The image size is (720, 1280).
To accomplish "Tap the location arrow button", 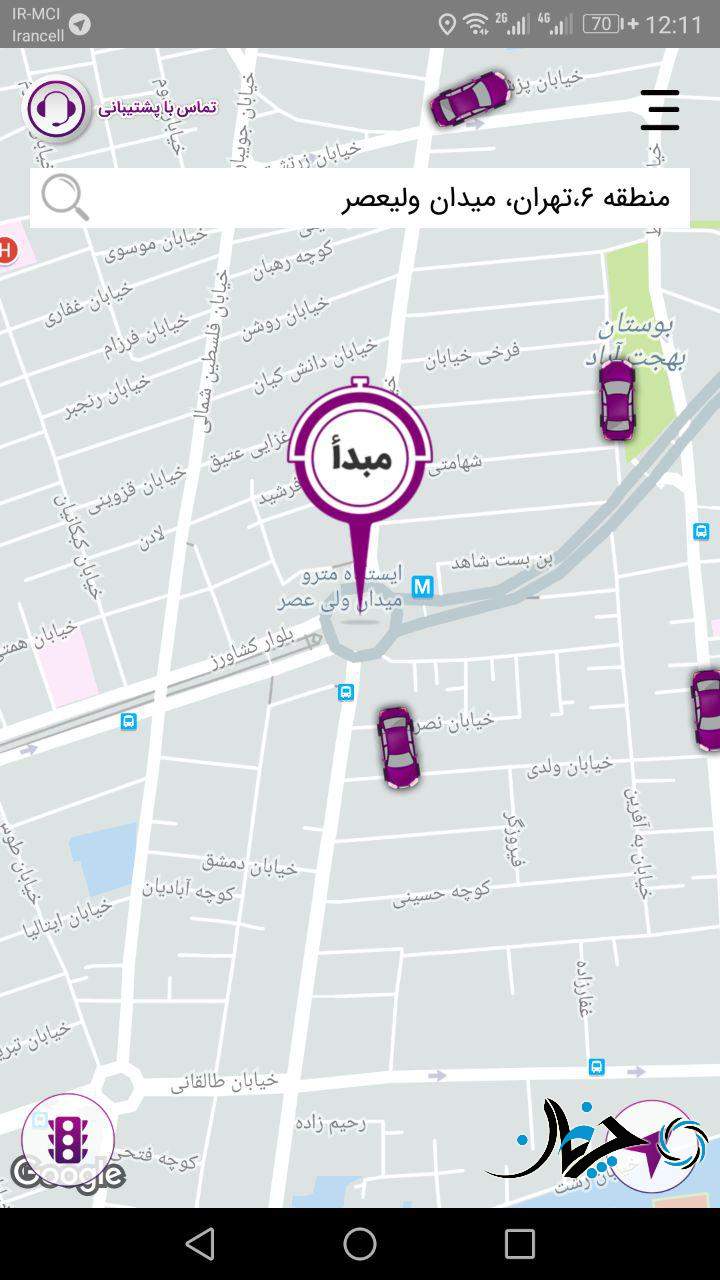I will pyautogui.click(x=651, y=1146).
